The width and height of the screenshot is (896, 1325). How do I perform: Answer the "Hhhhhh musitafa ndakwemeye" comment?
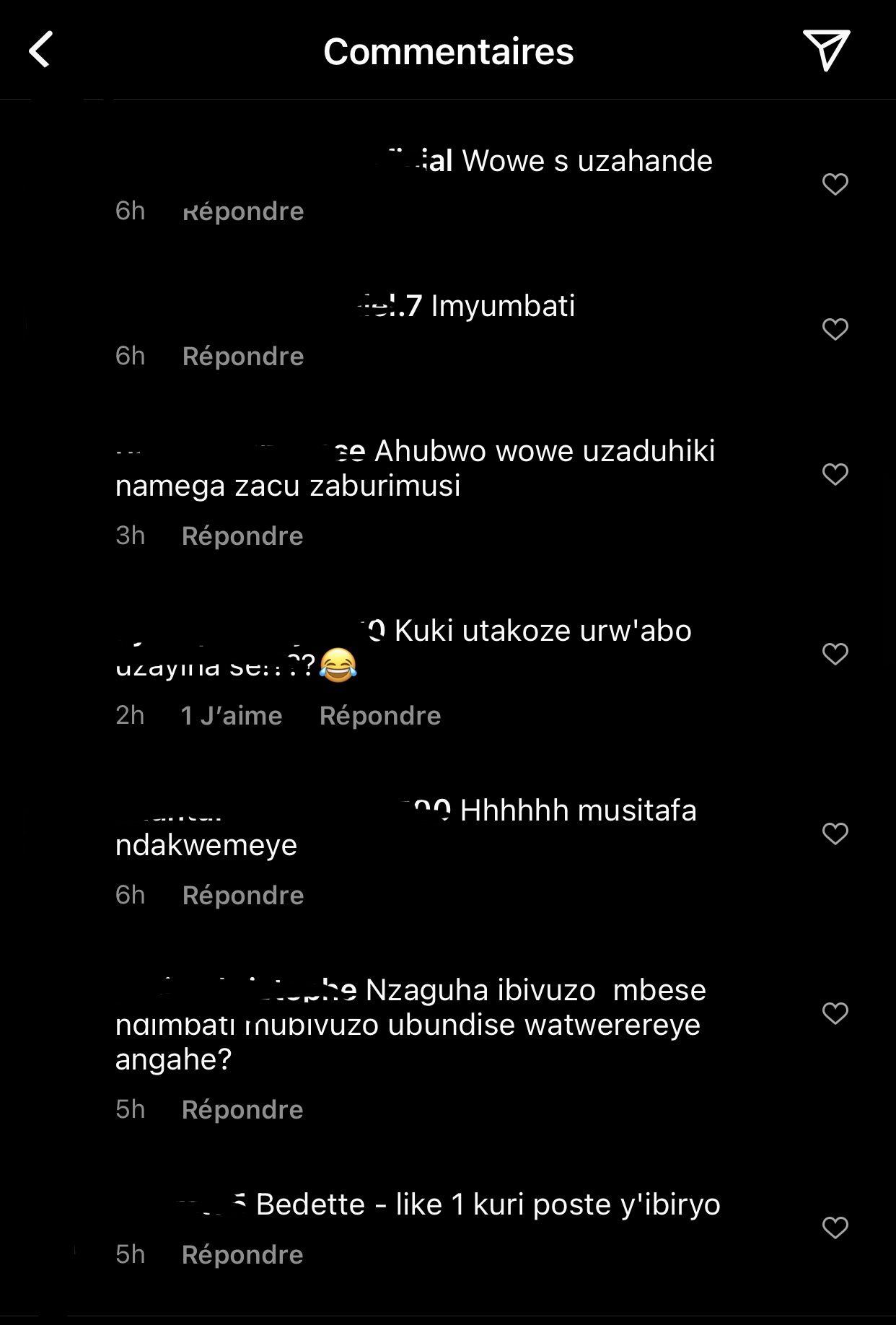pos(243,896)
